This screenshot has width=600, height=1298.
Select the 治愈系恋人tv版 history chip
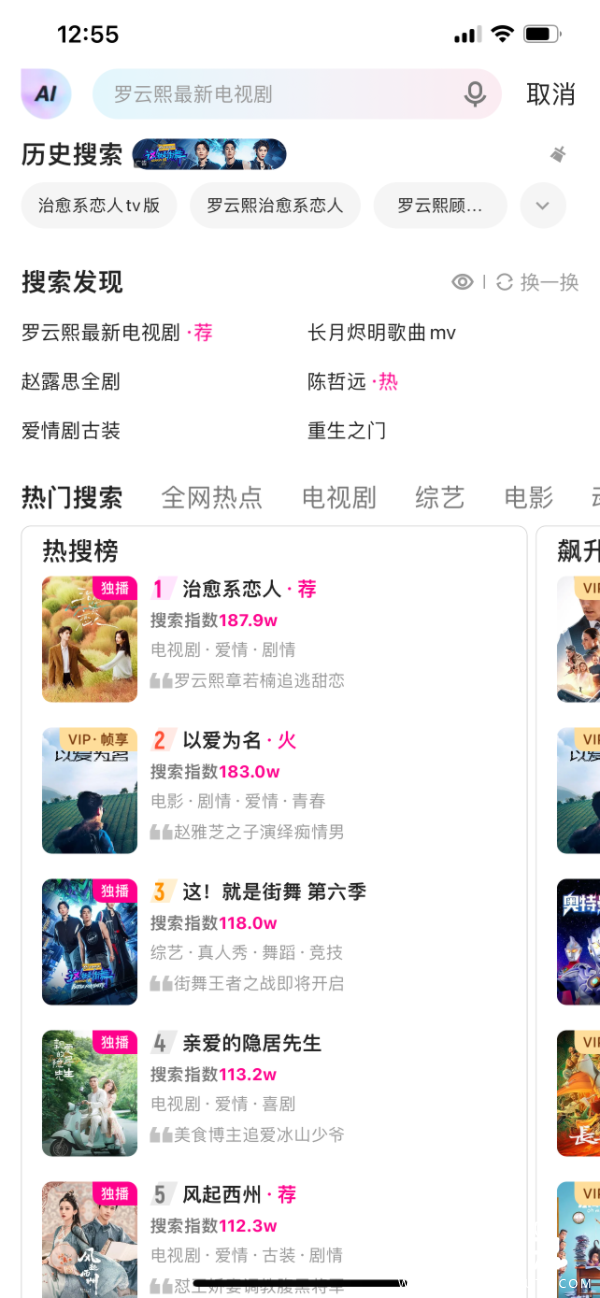click(x=99, y=206)
